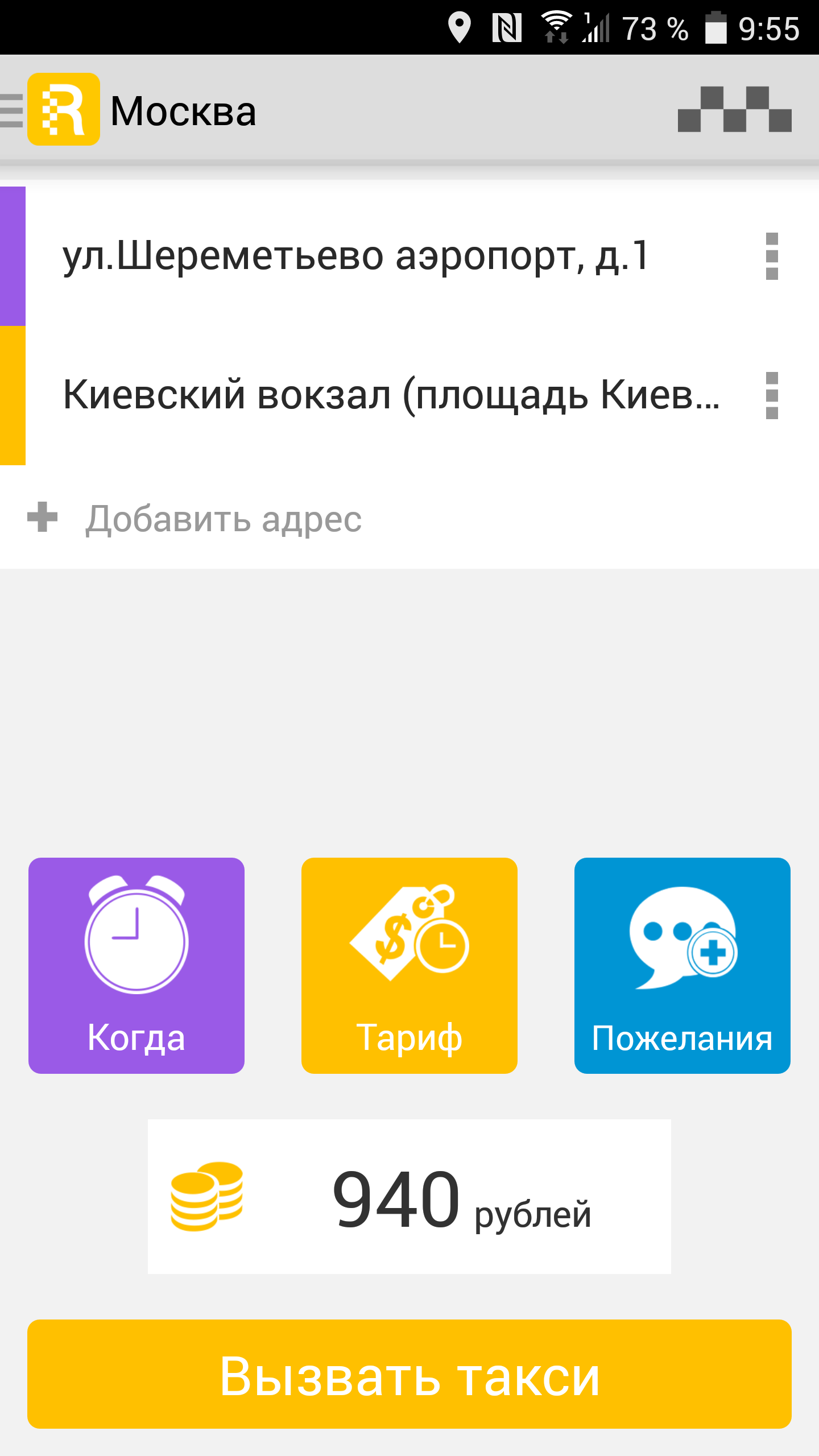Select a fare via Тариф
This screenshot has width=819, height=1456.
point(409,965)
